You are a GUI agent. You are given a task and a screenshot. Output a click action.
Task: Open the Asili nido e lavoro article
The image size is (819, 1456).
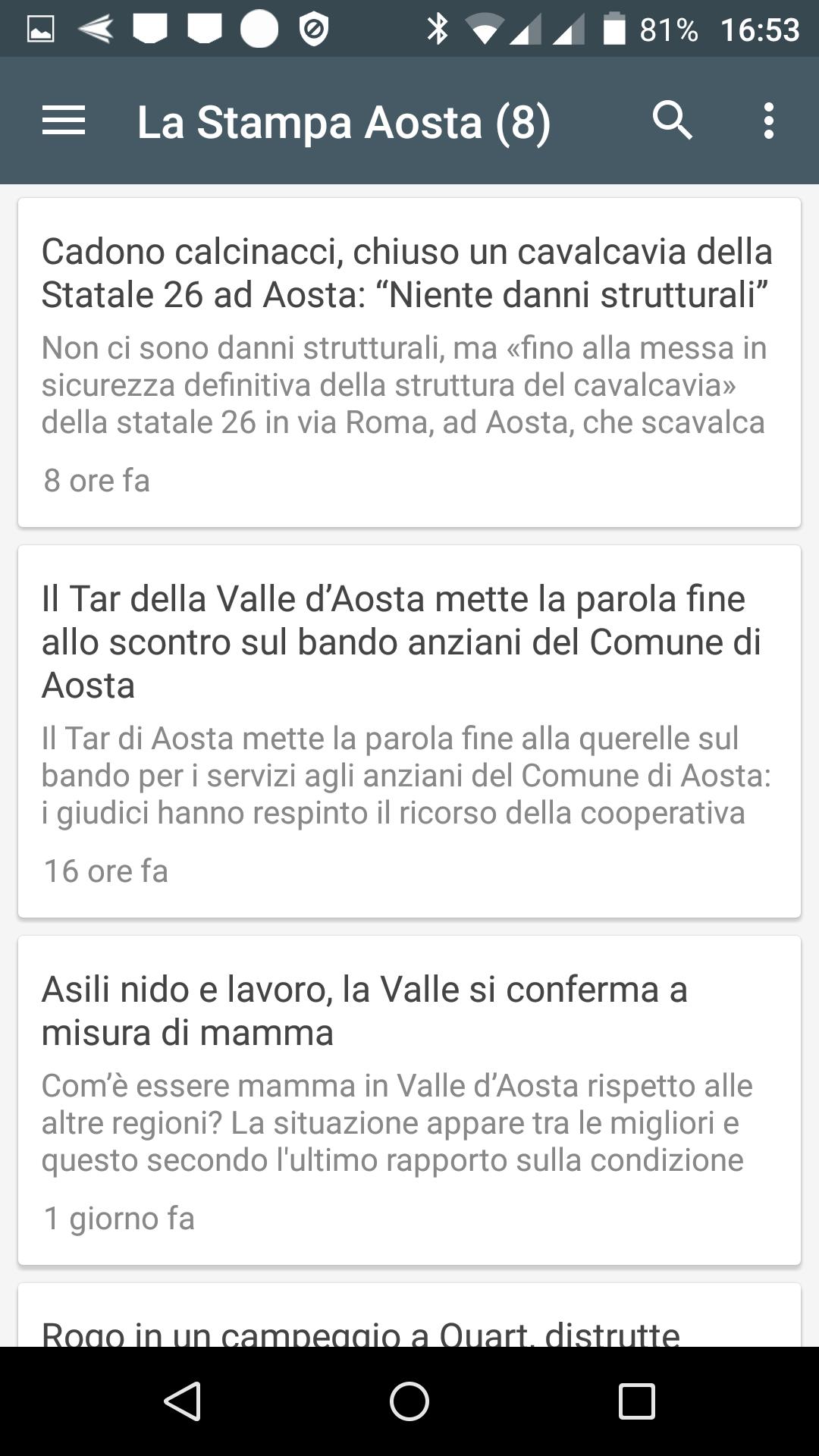tap(409, 1100)
